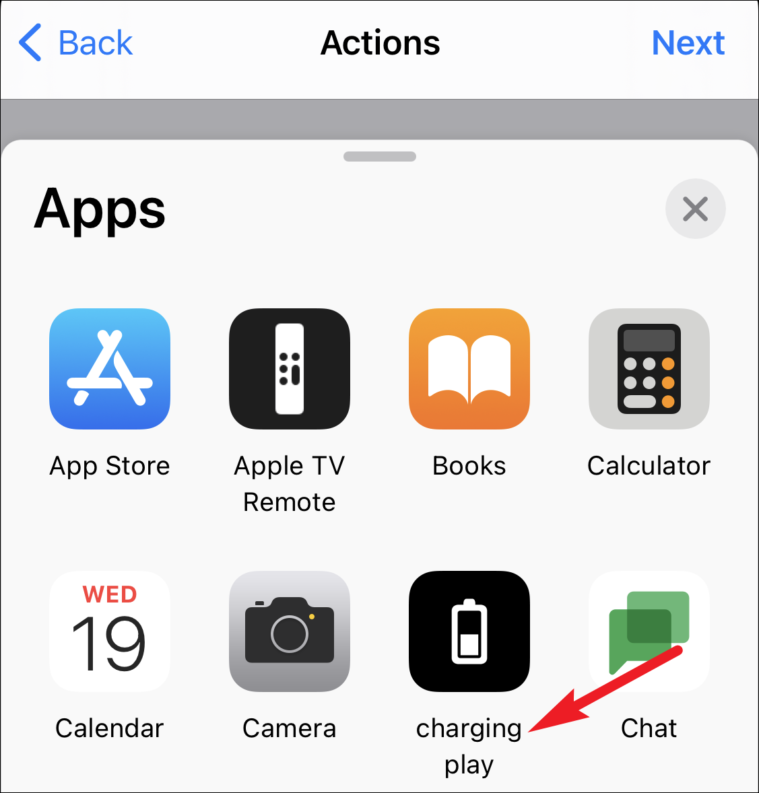Select the App Store app
The height and width of the screenshot is (793, 759).
click(109, 368)
